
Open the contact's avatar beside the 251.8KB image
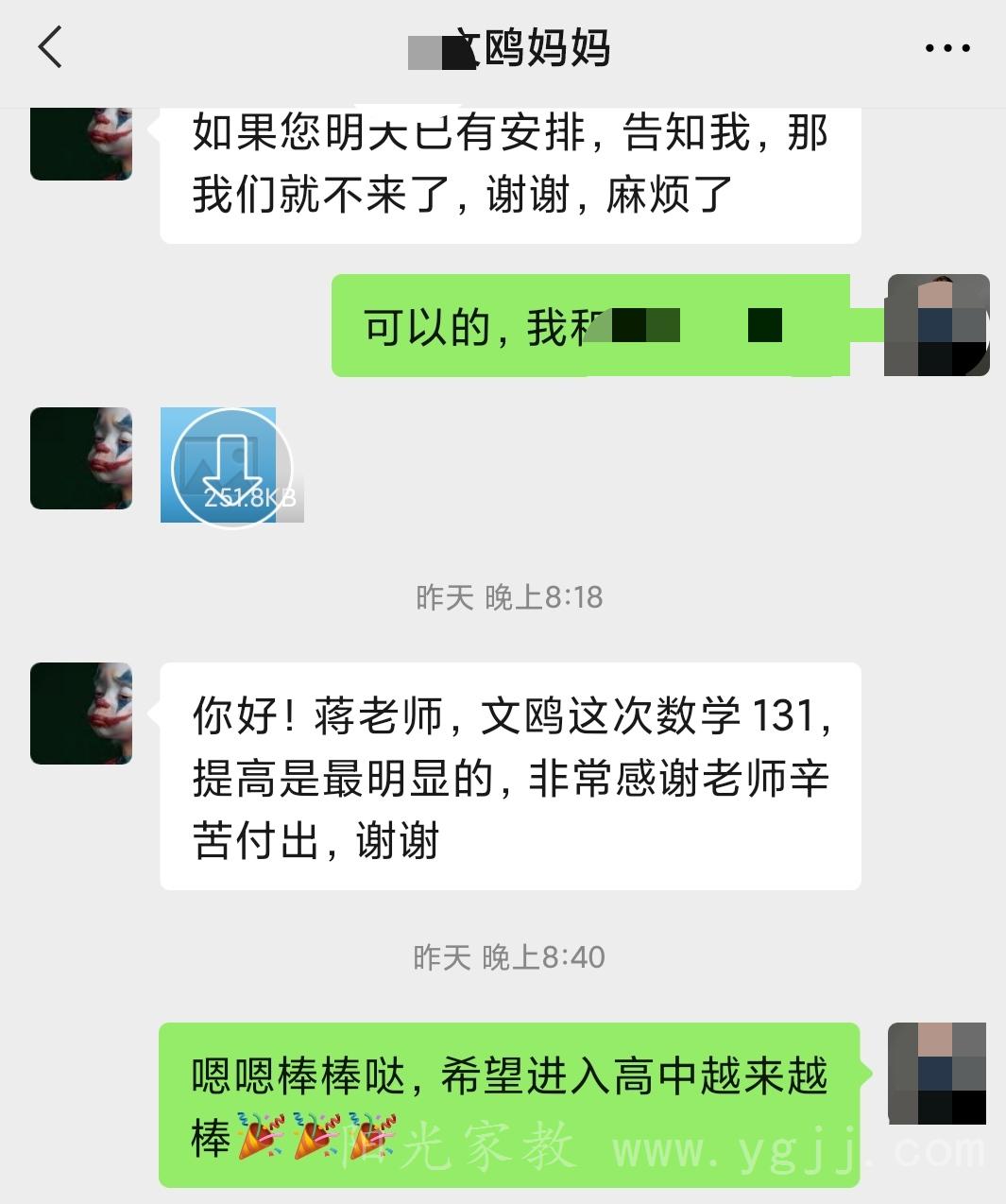tap(81, 458)
